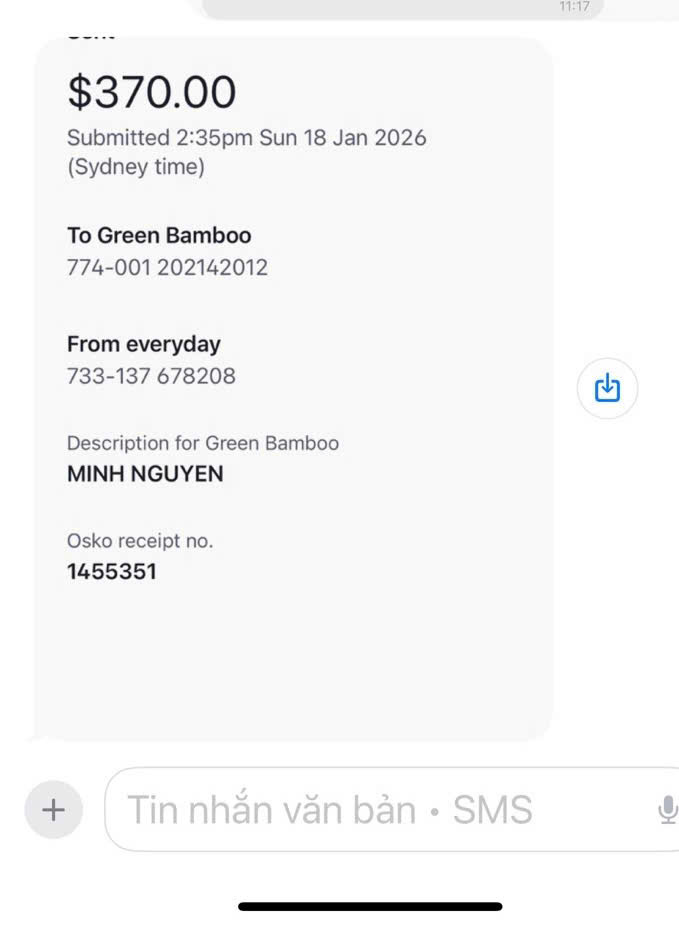
Task: Focus the Tin nhắn văn bản message field
Action: coord(380,810)
